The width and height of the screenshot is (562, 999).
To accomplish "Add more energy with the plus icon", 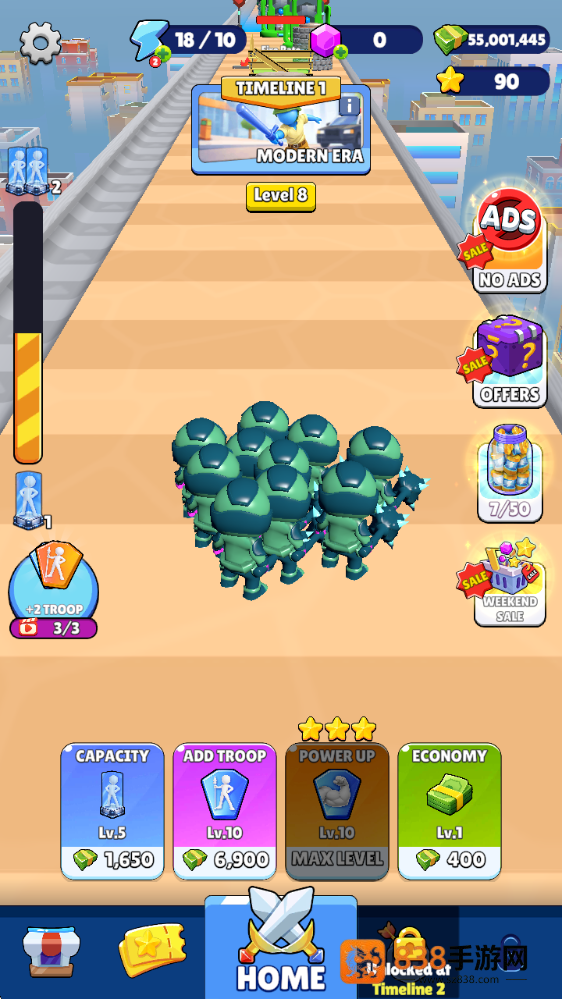I will pos(163,54).
